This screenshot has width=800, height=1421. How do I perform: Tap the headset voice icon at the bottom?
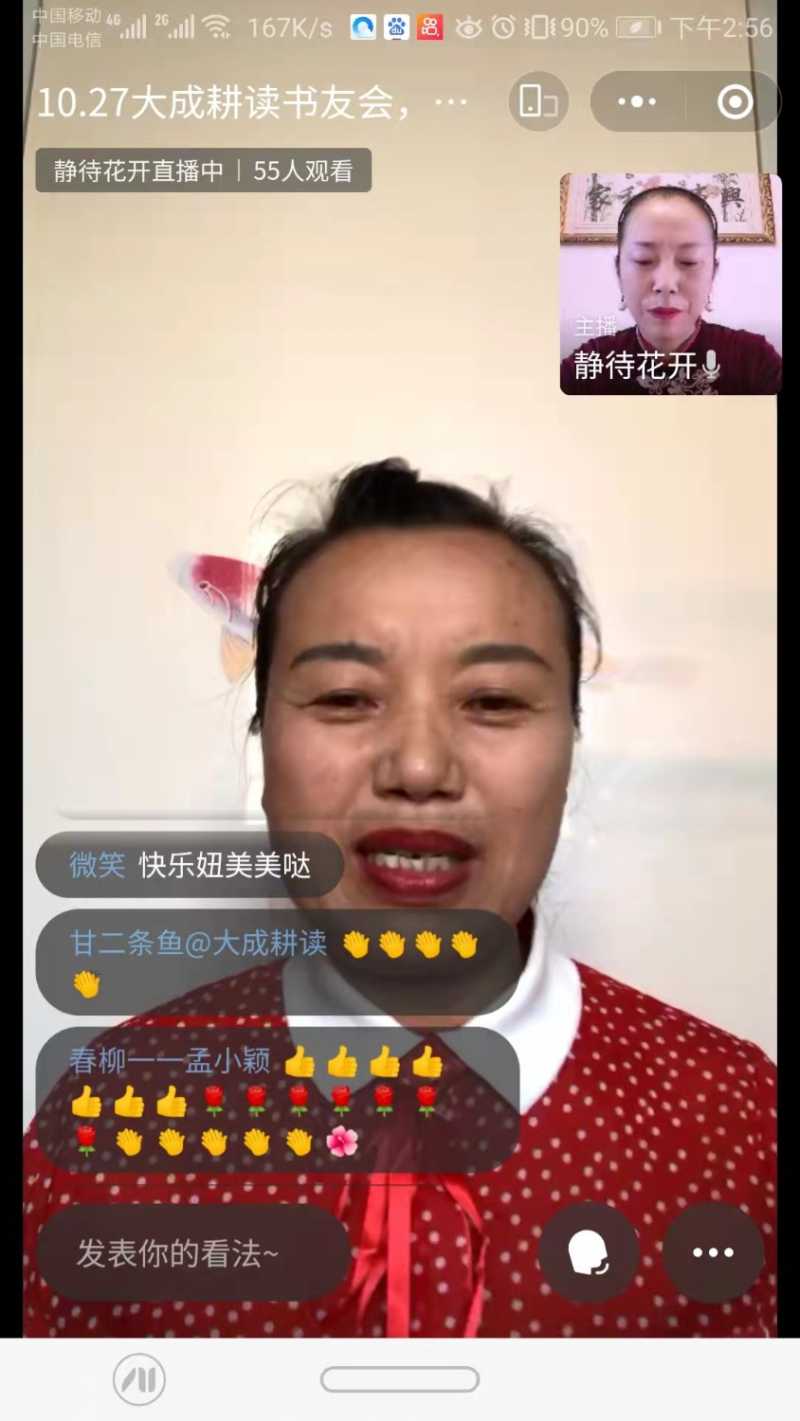[x=589, y=1252]
